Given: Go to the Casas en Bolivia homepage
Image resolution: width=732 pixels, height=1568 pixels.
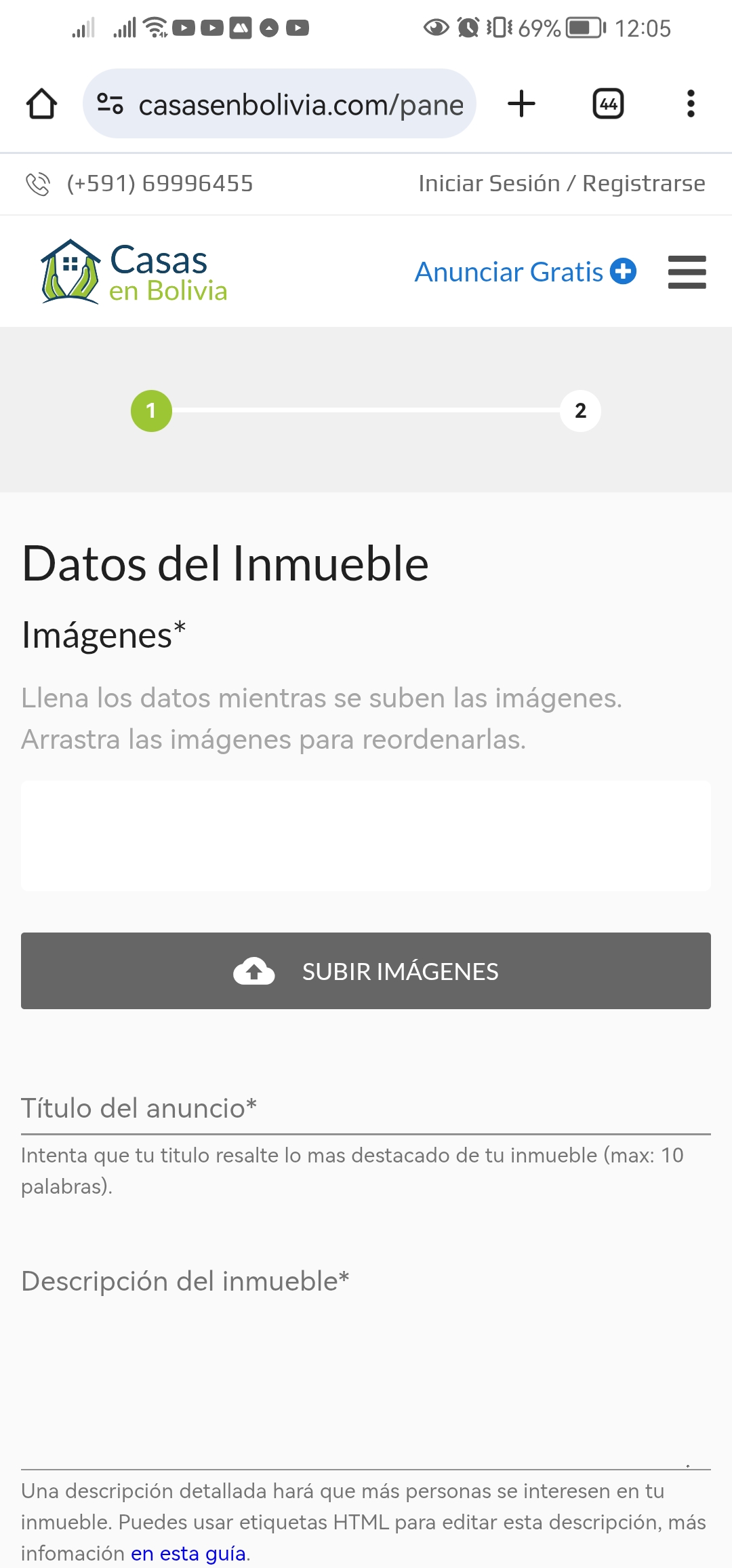Looking at the screenshot, I should [x=134, y=272].
